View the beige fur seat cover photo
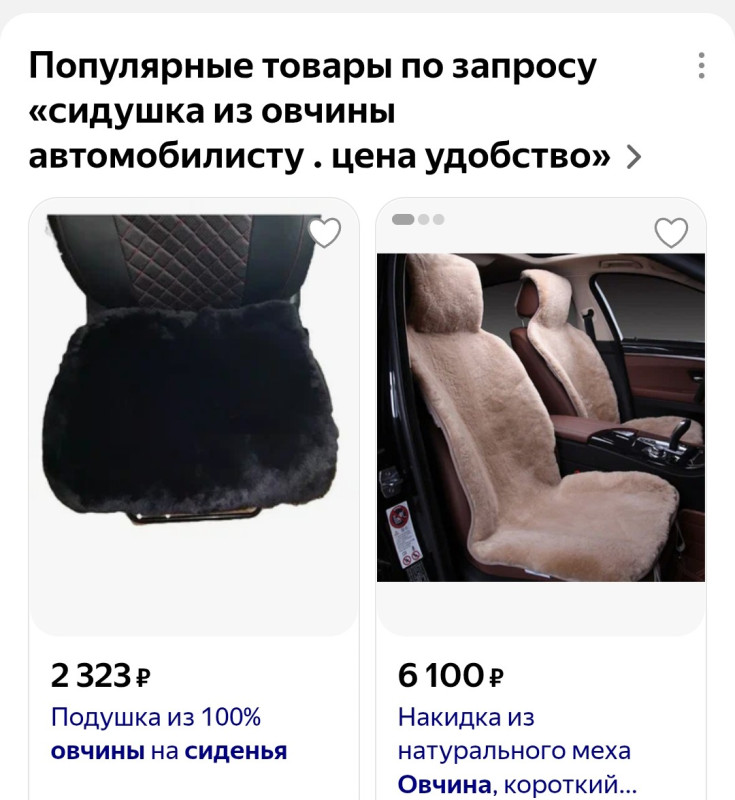 [x=540, y=415]
